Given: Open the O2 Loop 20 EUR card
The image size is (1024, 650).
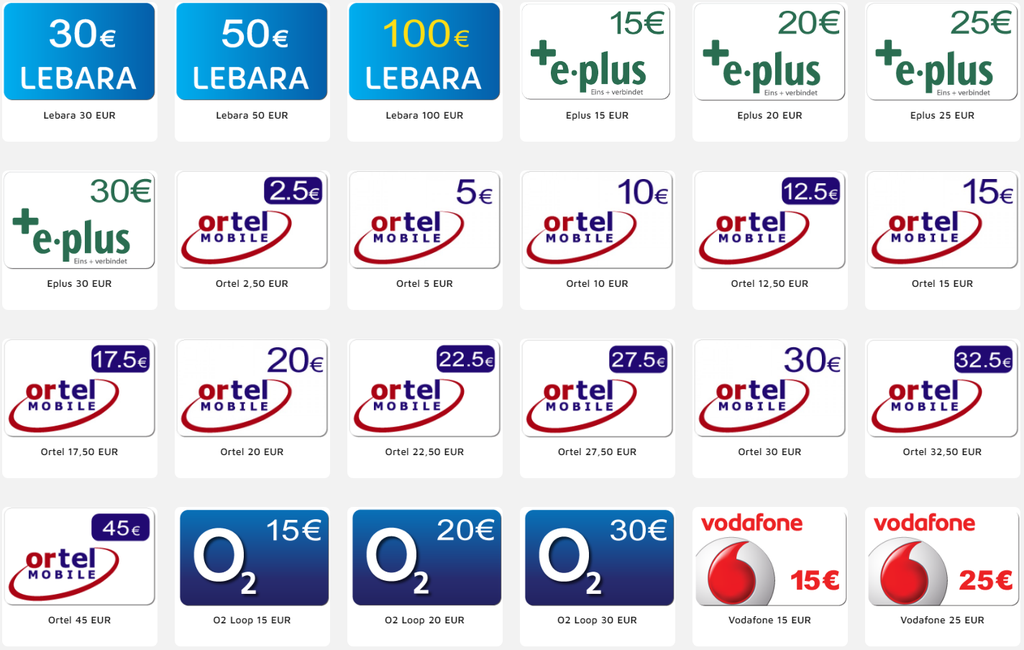Looking at the screenshot, I should [x=424, y=557].
